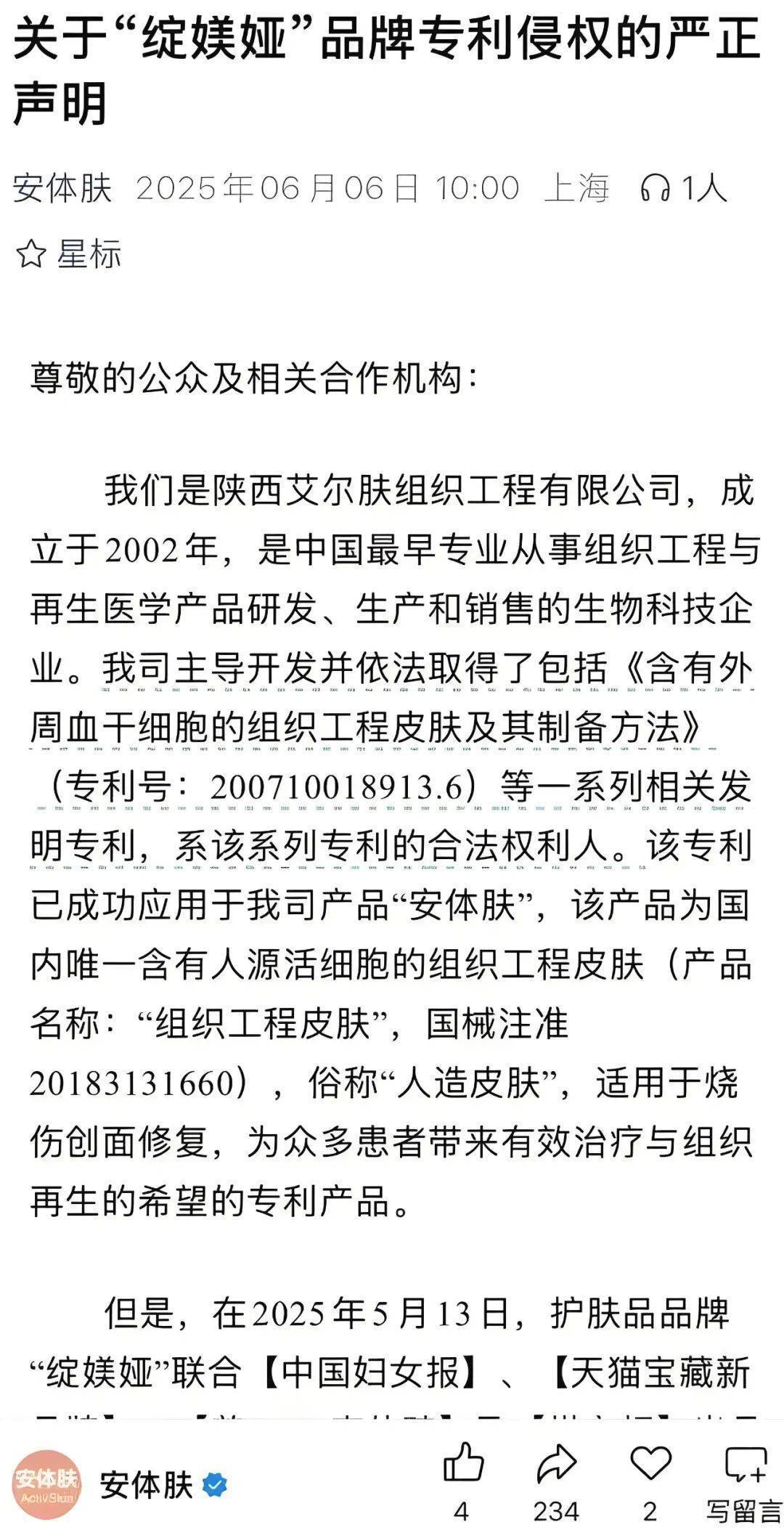Tap the heart icon to recommend

[x=650, y=1462]
